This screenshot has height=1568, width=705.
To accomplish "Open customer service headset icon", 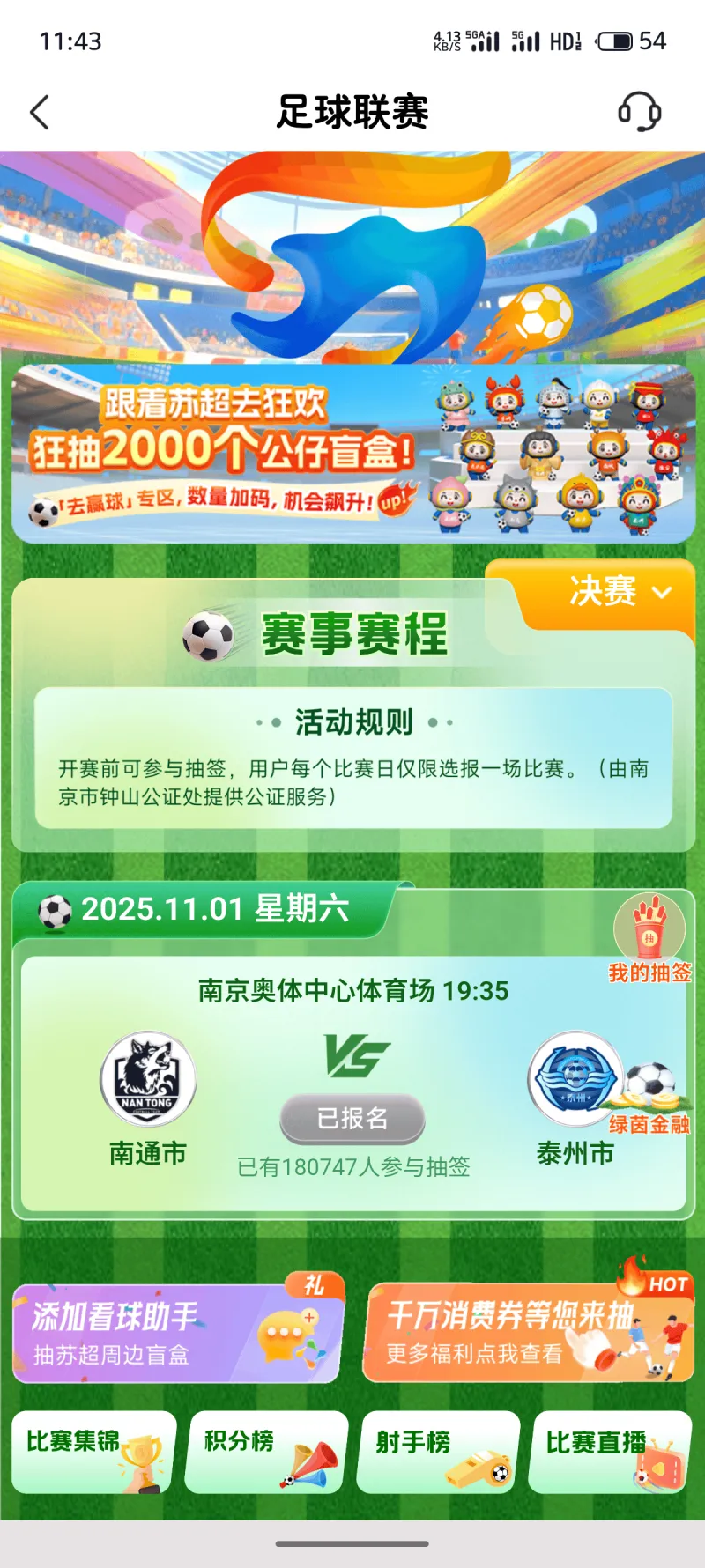I will click(639, 112).
